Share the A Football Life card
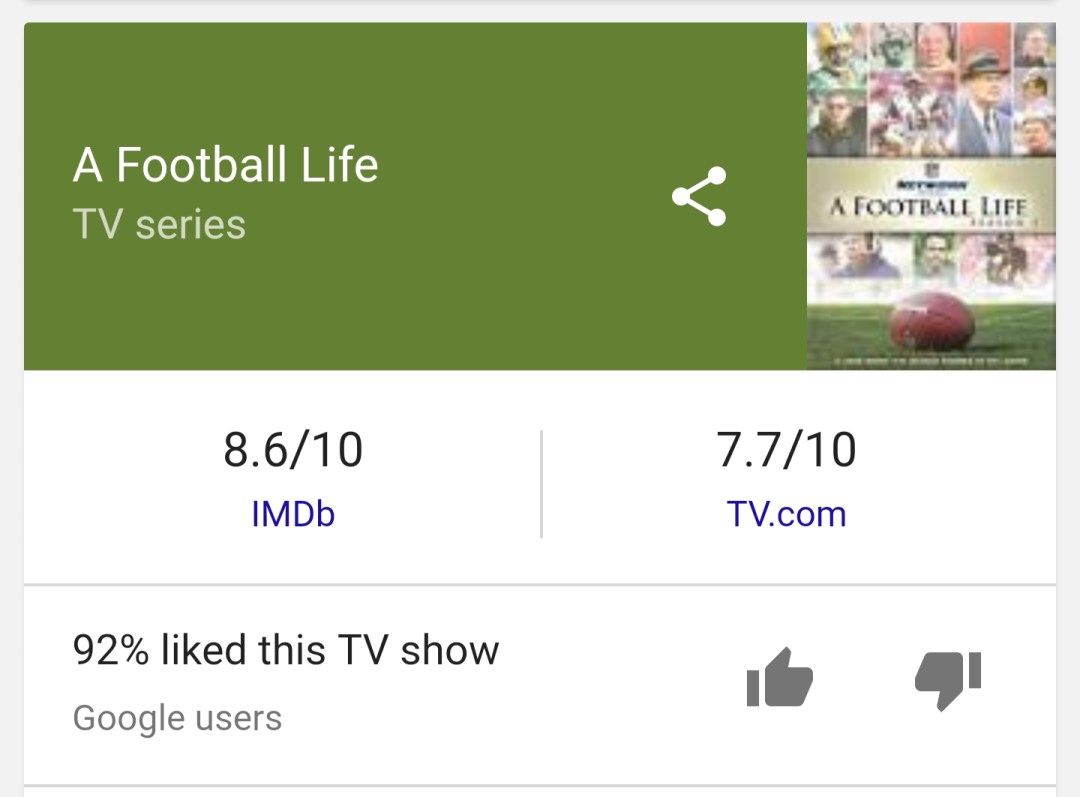This screenshot has width=1080, height=797. coord(699,196)
